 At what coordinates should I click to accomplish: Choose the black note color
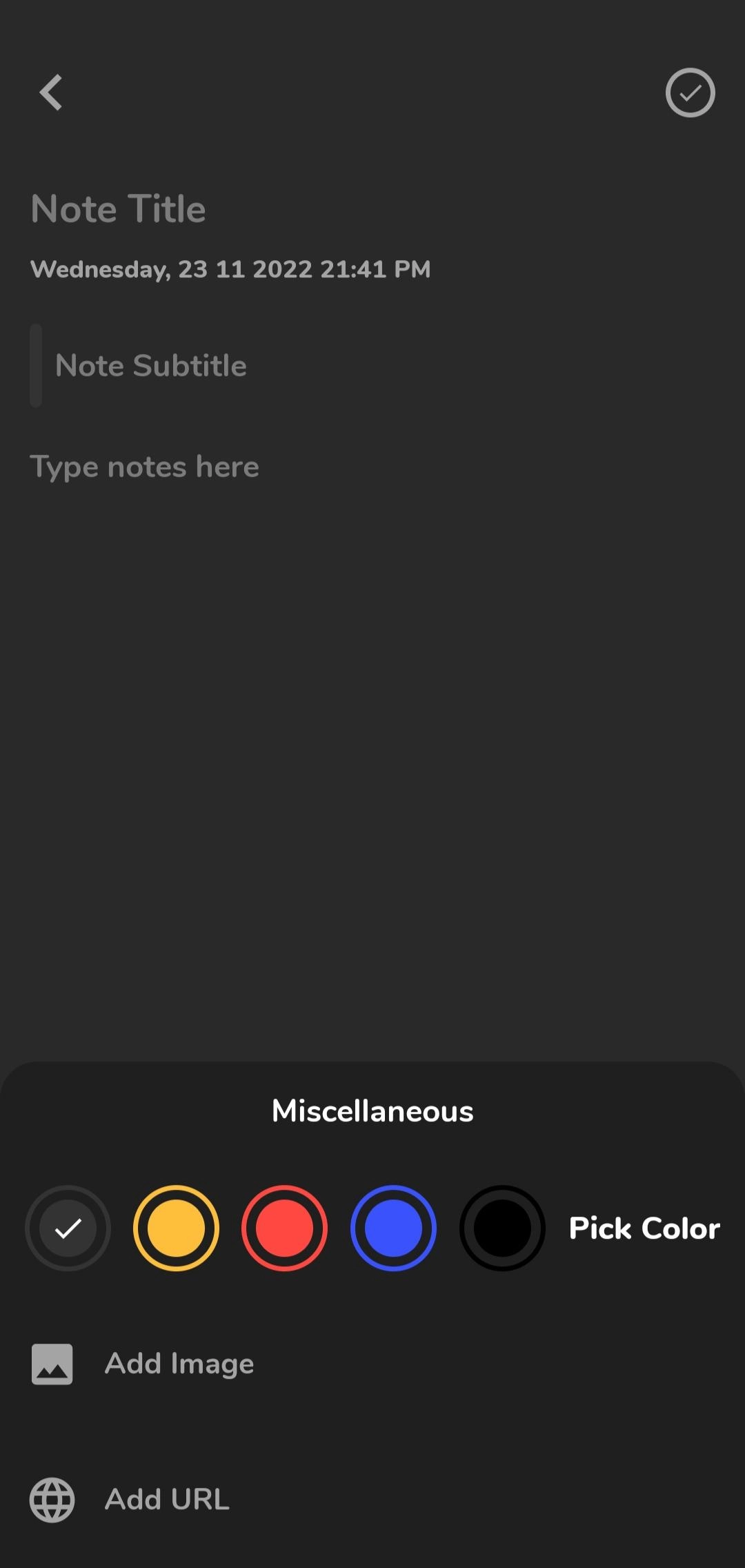pos(502,1228)
